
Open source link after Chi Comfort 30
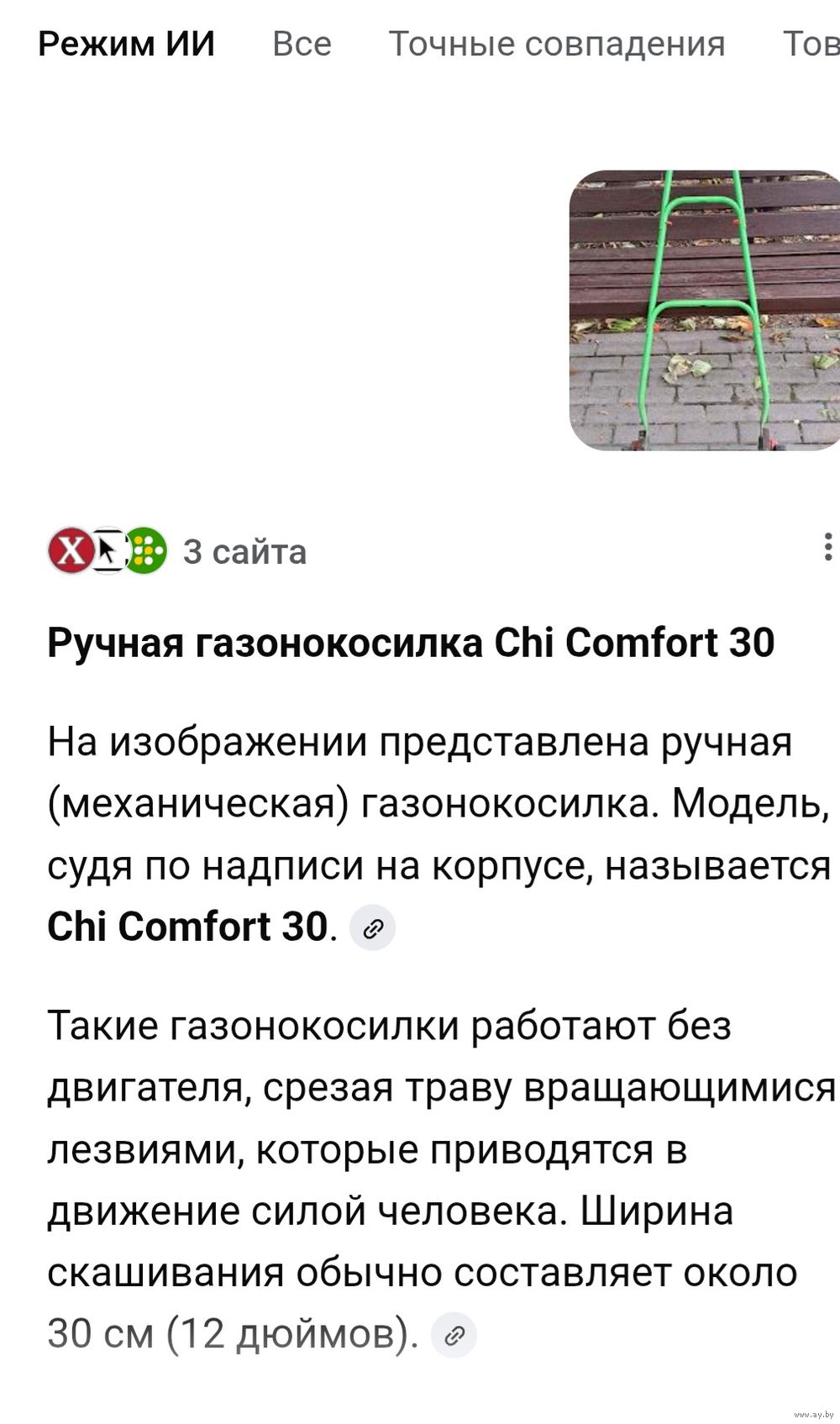point(372,928)
